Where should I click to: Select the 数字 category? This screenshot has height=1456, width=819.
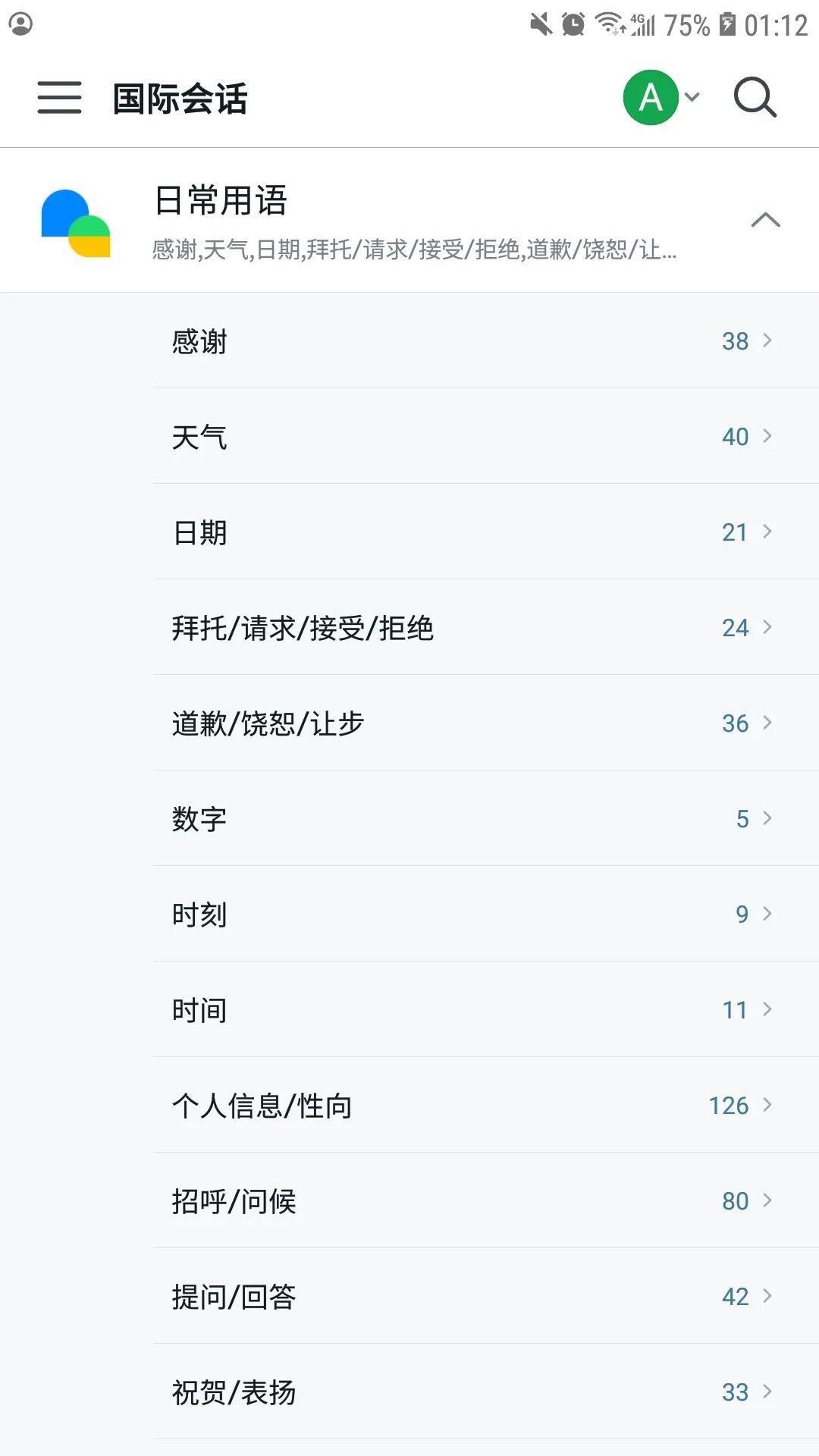(485, 819)
